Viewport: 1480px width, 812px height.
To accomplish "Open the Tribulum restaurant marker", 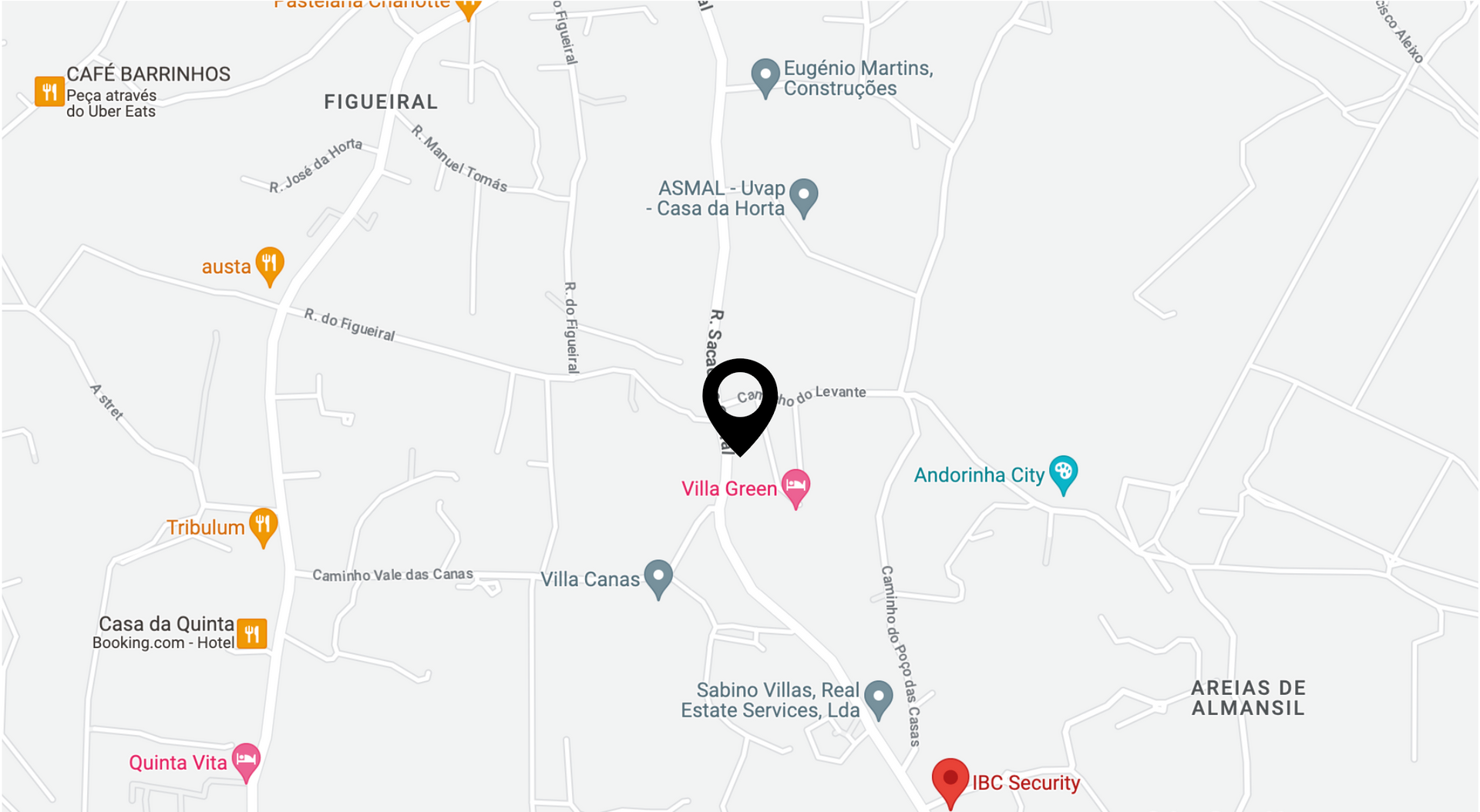I will [263, 525].
